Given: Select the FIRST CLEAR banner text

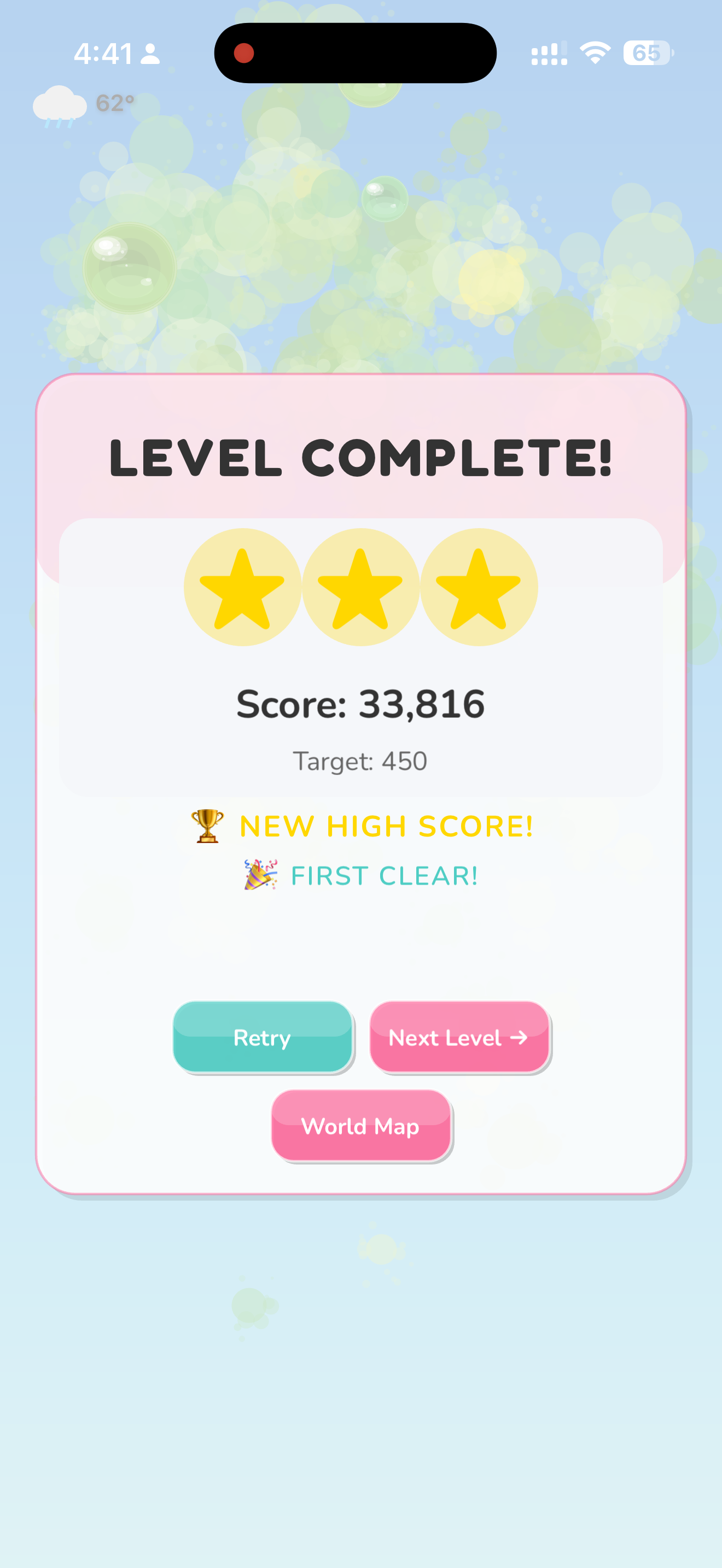Looking at the screenshot, I should click(x=383, y=875).
